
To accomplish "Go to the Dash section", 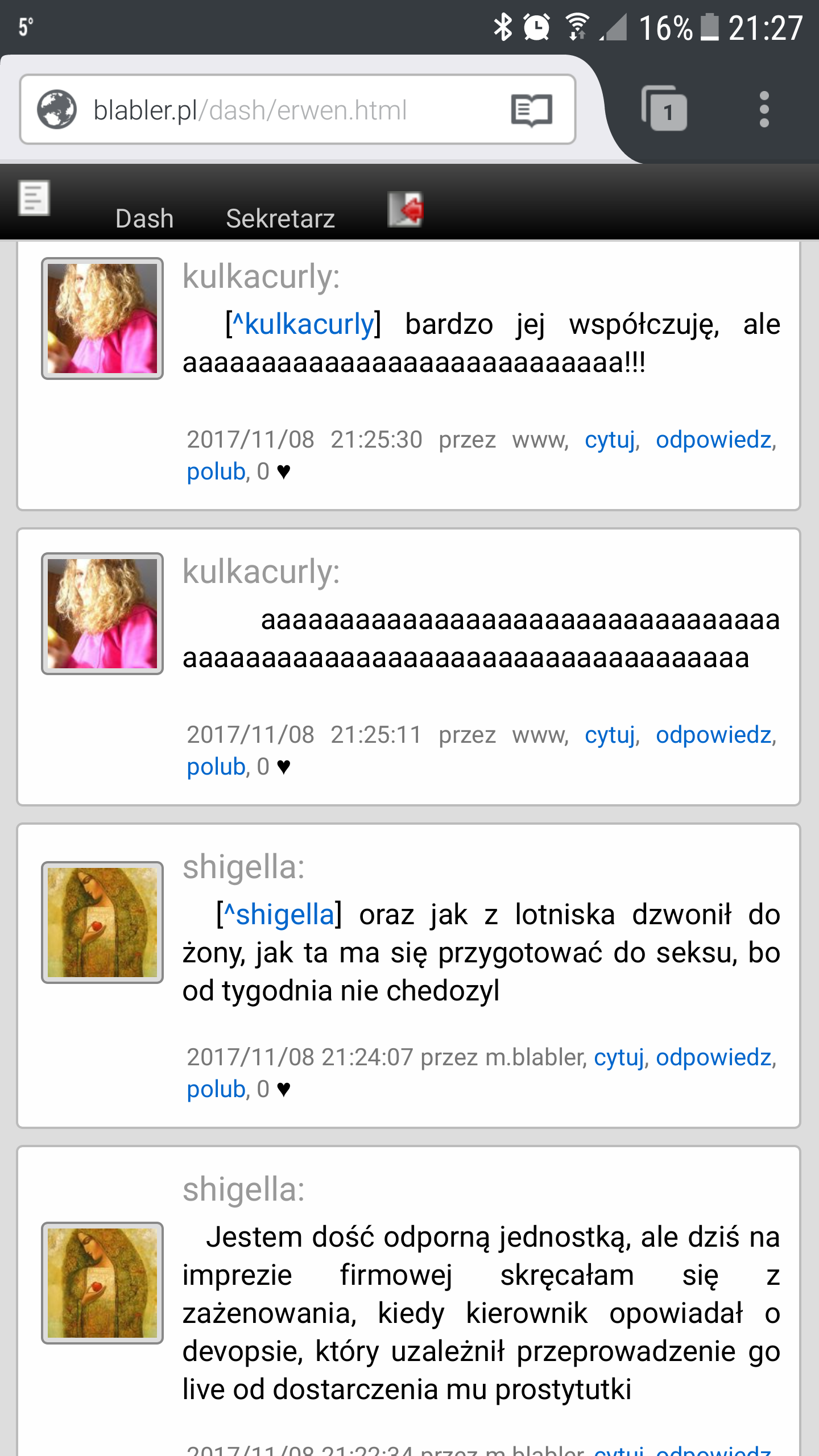I will (x=144, y=218).
